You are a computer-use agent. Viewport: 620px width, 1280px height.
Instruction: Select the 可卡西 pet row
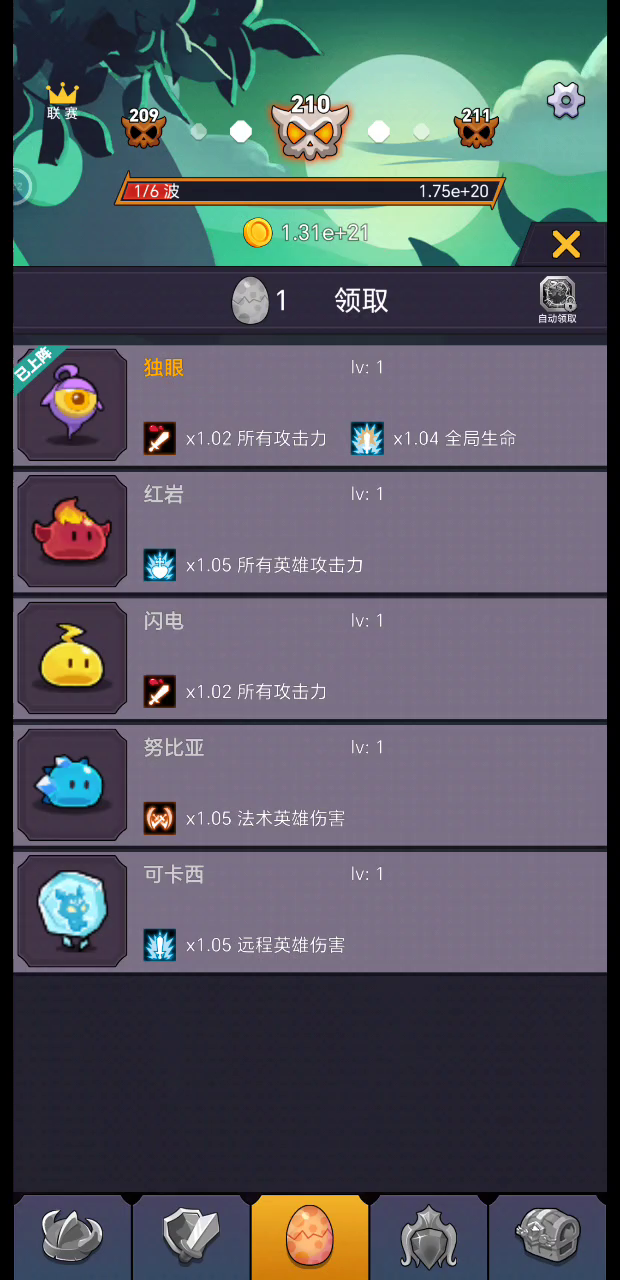point(310,911)
